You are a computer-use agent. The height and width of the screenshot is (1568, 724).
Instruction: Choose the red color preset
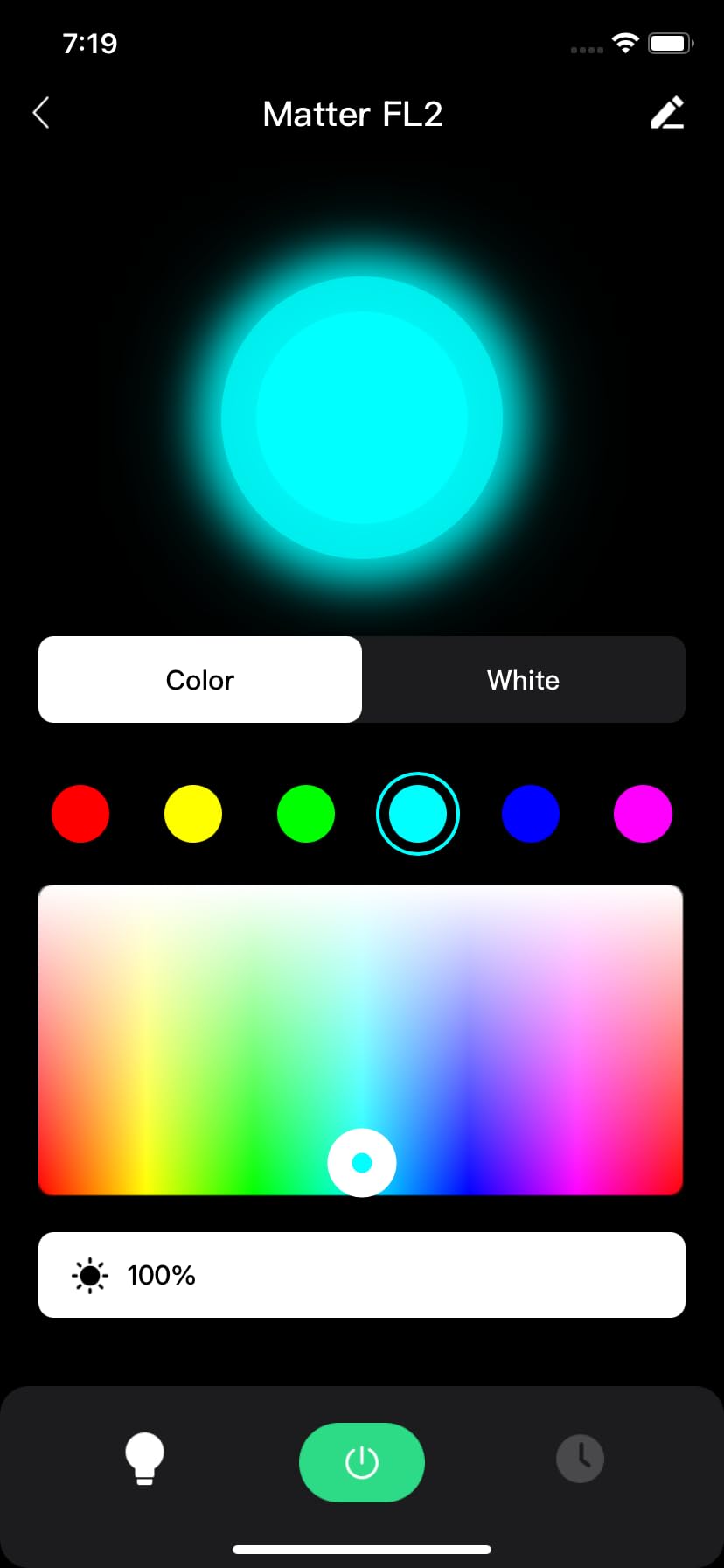[80, 814]
